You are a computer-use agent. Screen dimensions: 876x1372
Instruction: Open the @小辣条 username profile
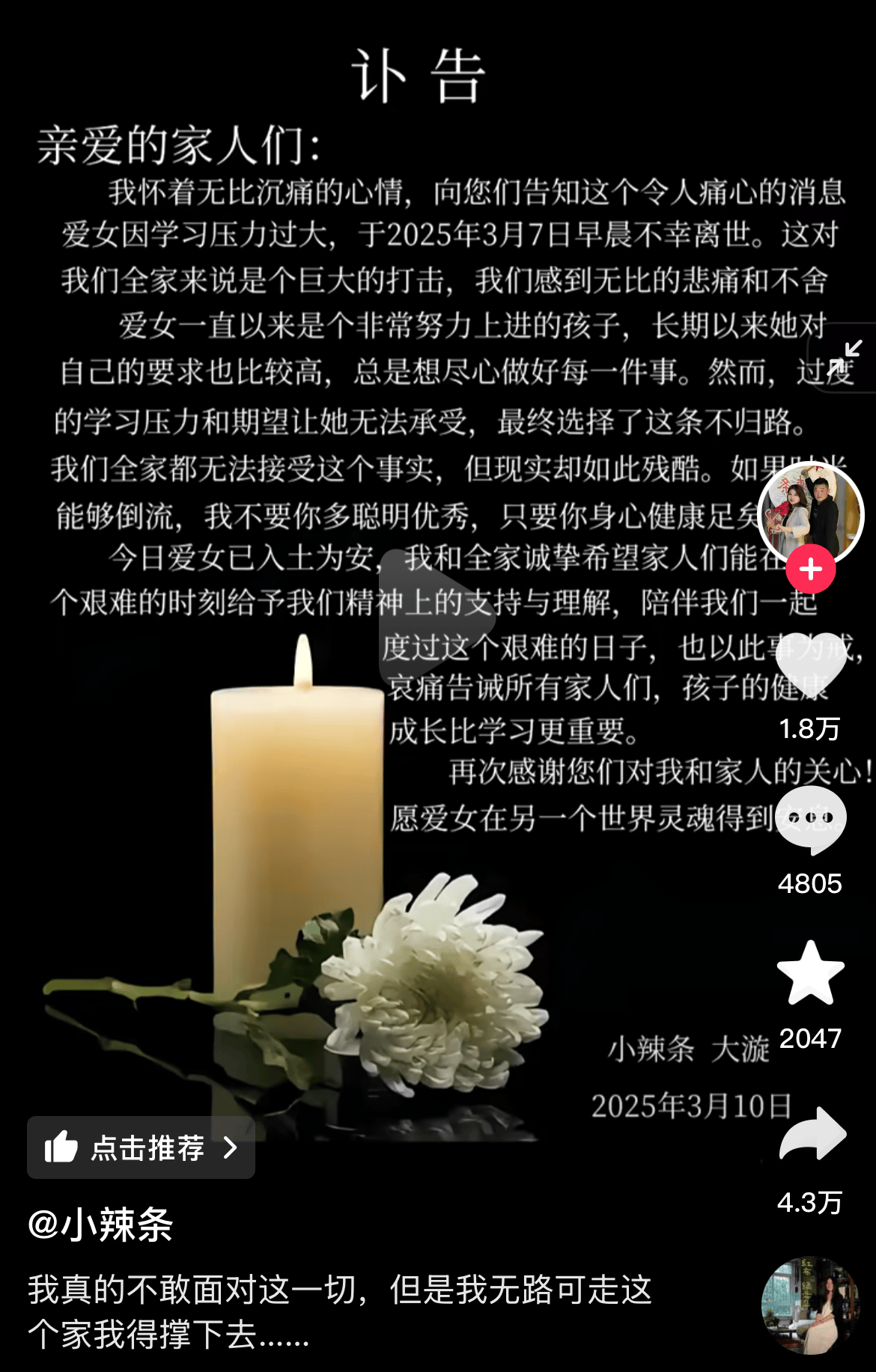pos(100,1225)
